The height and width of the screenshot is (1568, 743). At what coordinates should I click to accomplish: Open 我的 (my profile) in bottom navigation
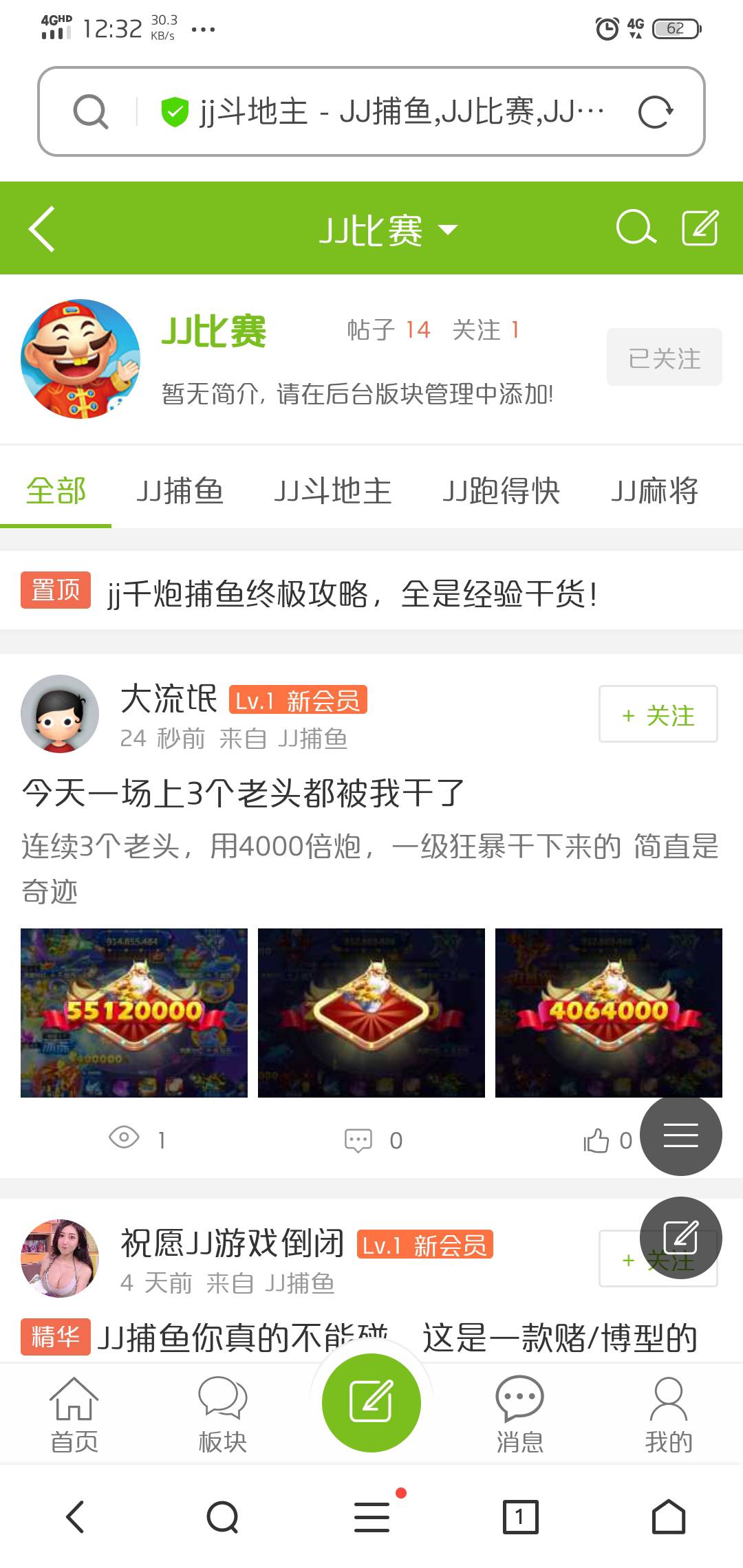[668, 1410]
